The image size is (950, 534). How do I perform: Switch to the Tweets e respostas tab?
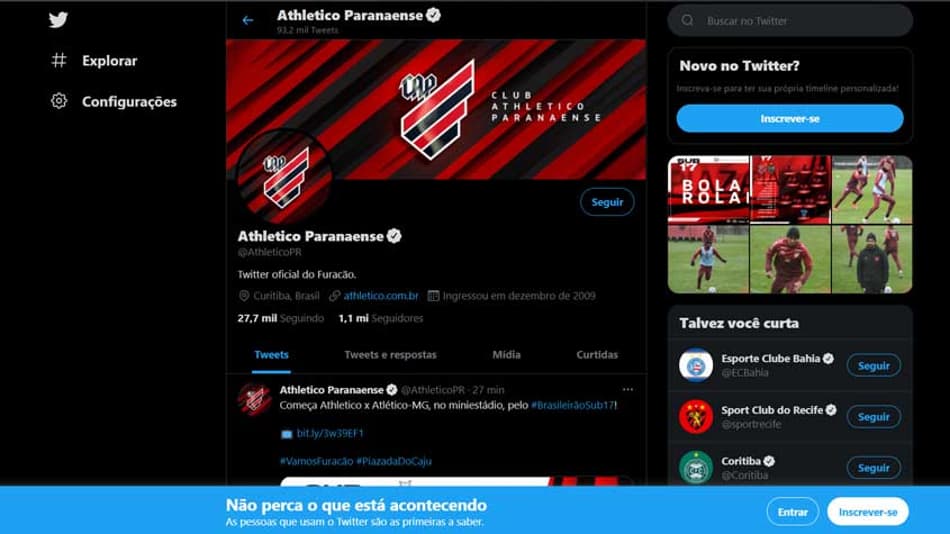click(390, 355)
